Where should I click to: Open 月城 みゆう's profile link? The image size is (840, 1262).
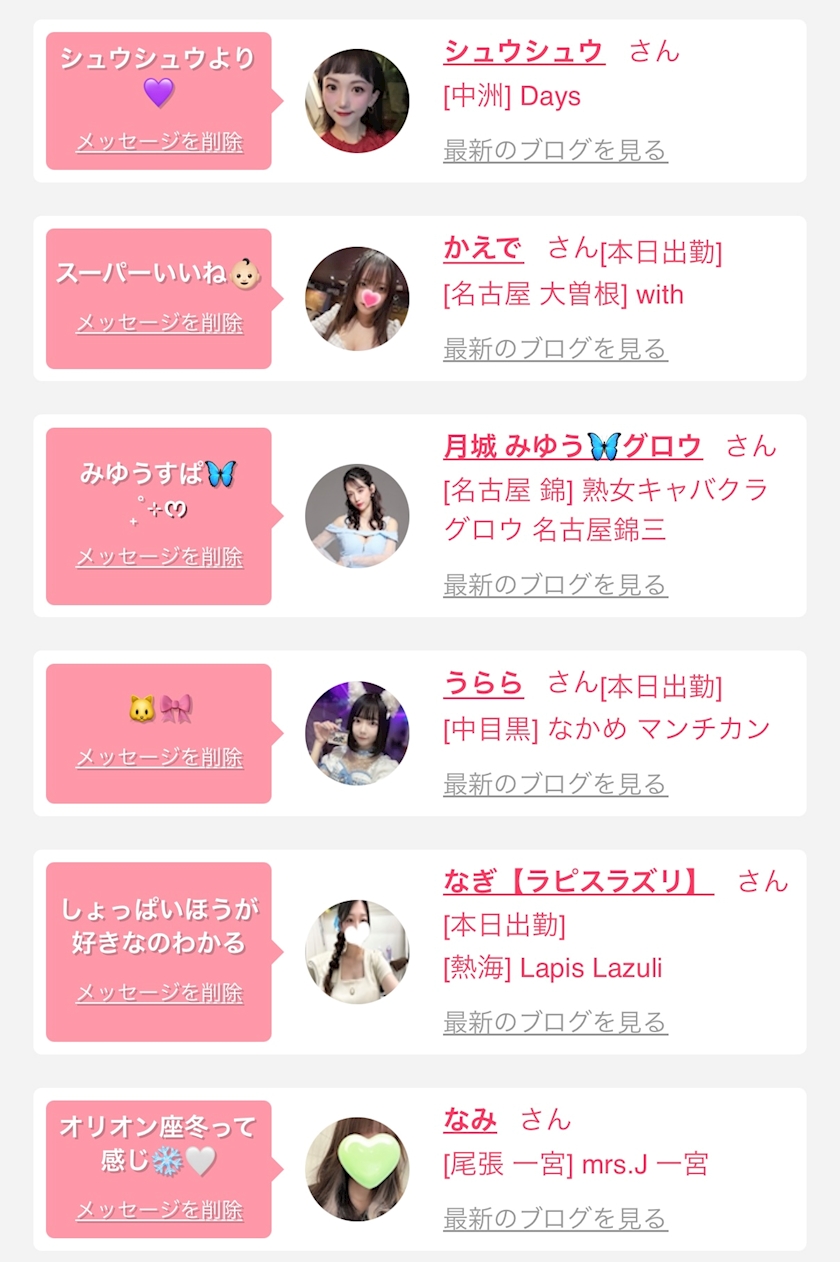(572, 445)
